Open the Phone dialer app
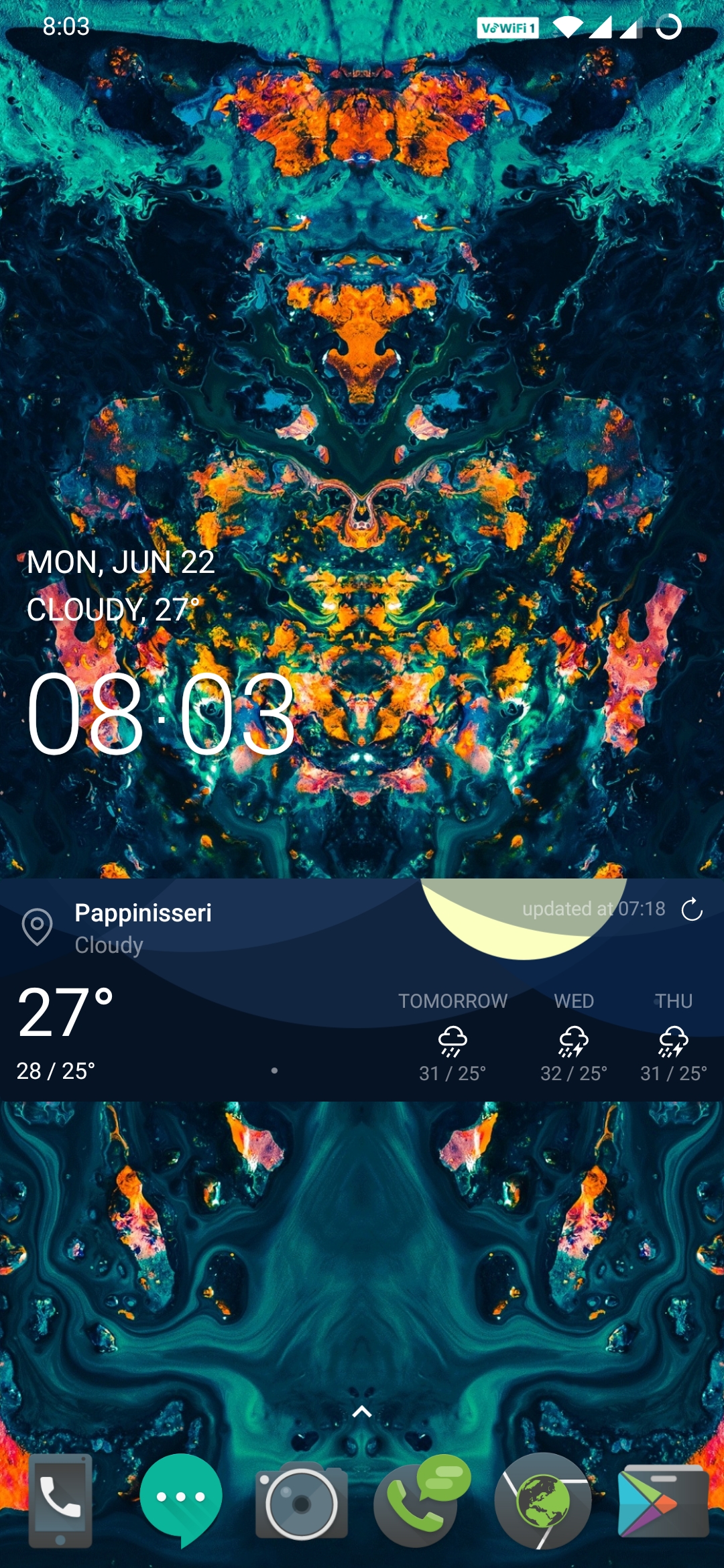724x1568 pixels. click(x=60, y=1501)
